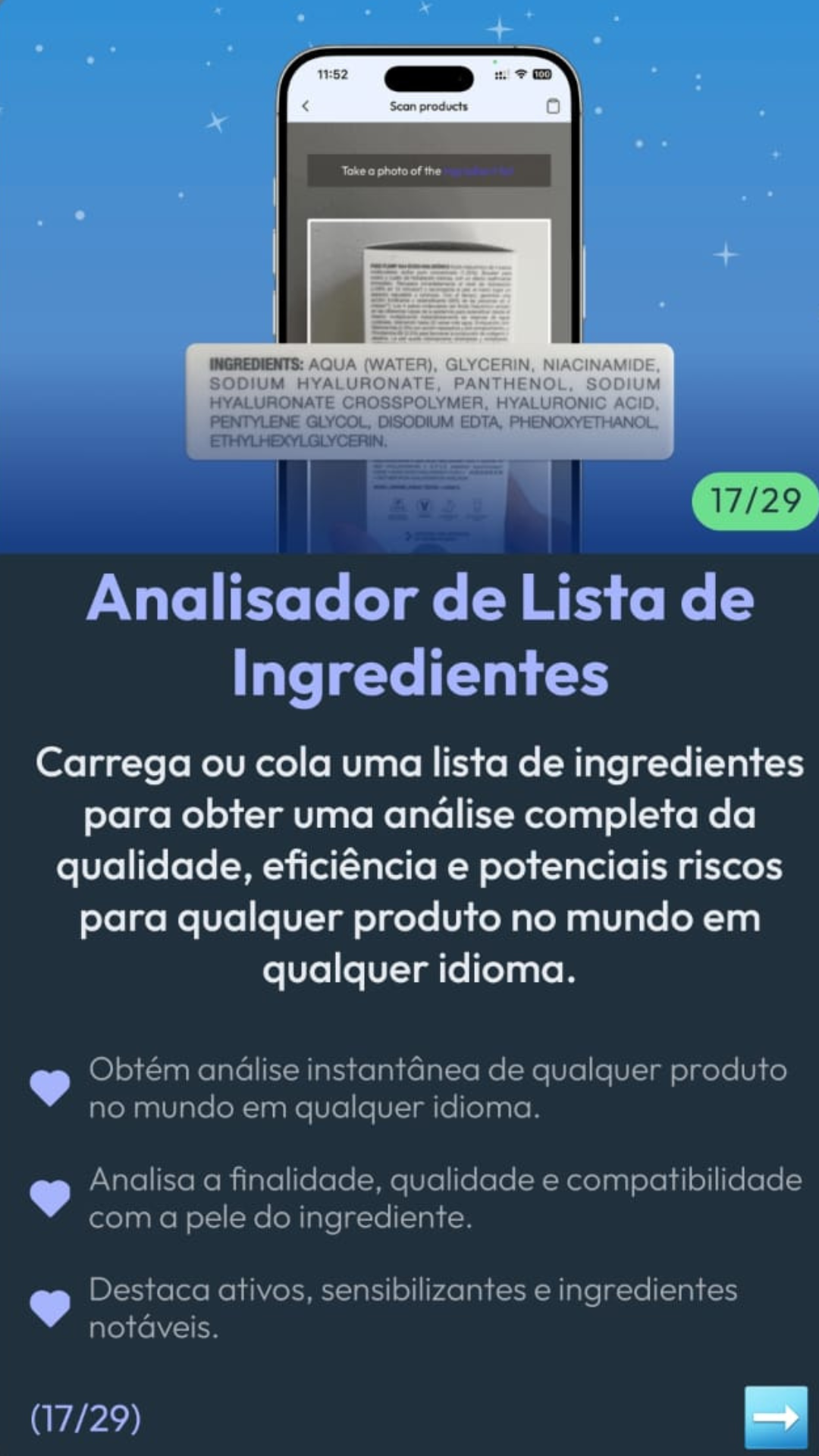Go to the next onboarding page arrow
819x1456 pixels.
pos(776,1417)
